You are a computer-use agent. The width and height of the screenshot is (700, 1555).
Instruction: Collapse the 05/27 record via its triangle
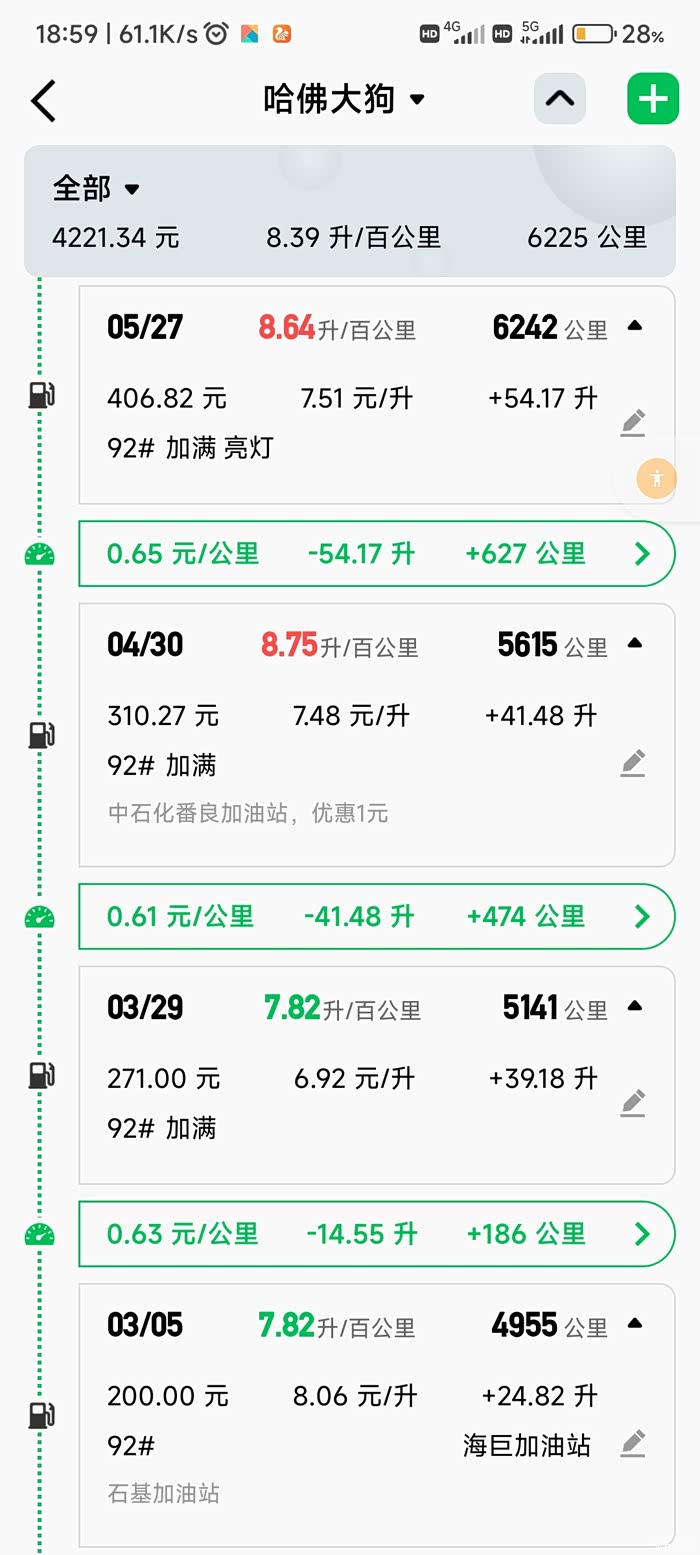tap(634, 326)
